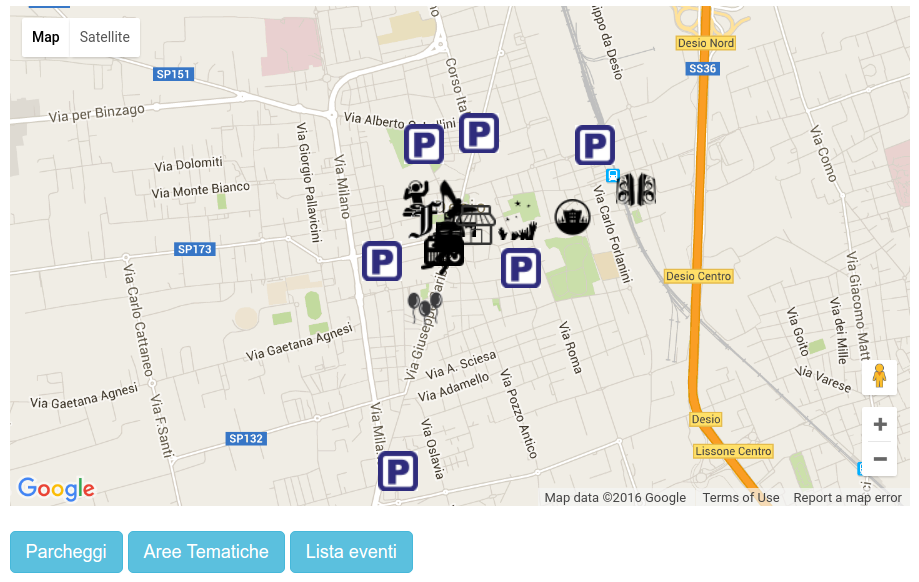
Task: Tap the parking marker by Via Carlo Forlanini
Action: pos(595,146)
